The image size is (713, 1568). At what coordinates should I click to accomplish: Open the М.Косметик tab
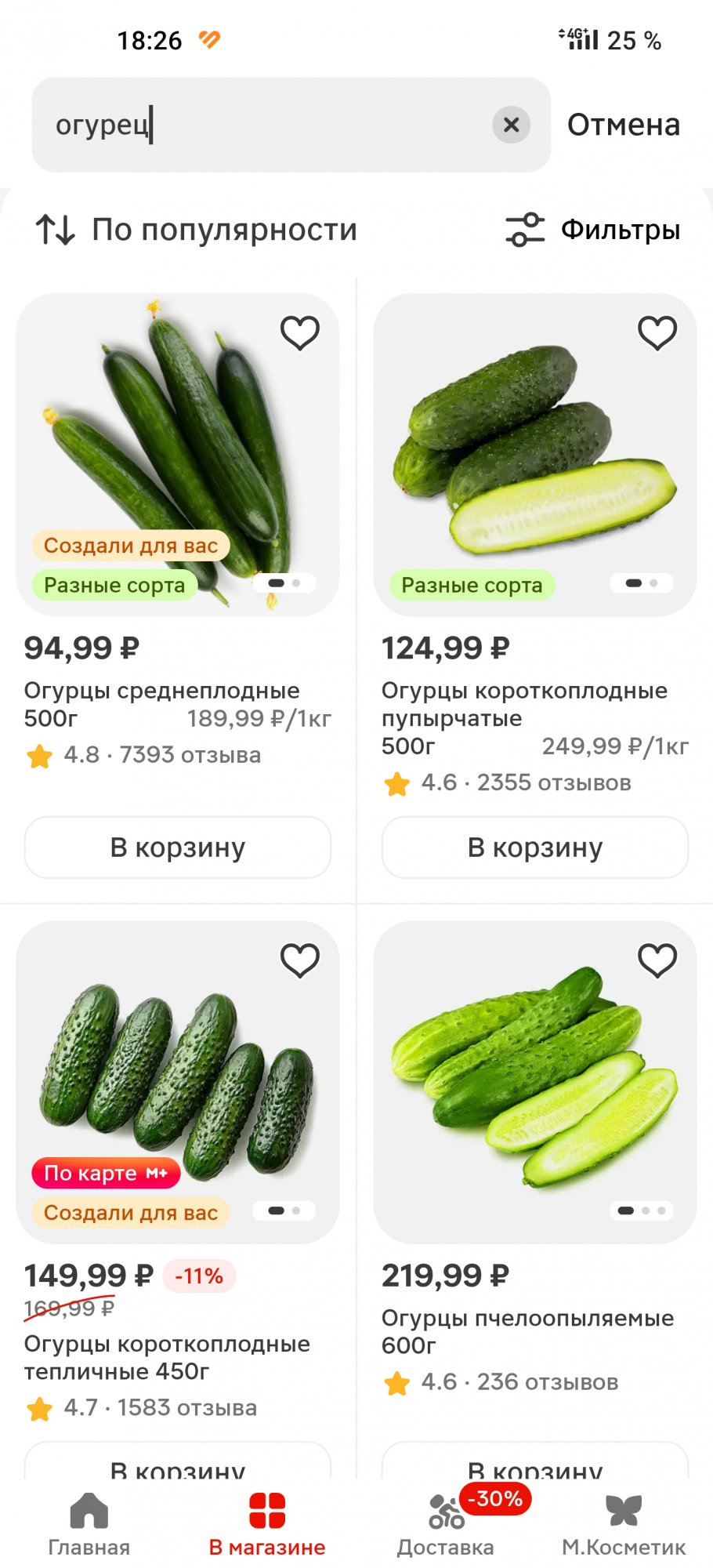[x=624, y=1525]
